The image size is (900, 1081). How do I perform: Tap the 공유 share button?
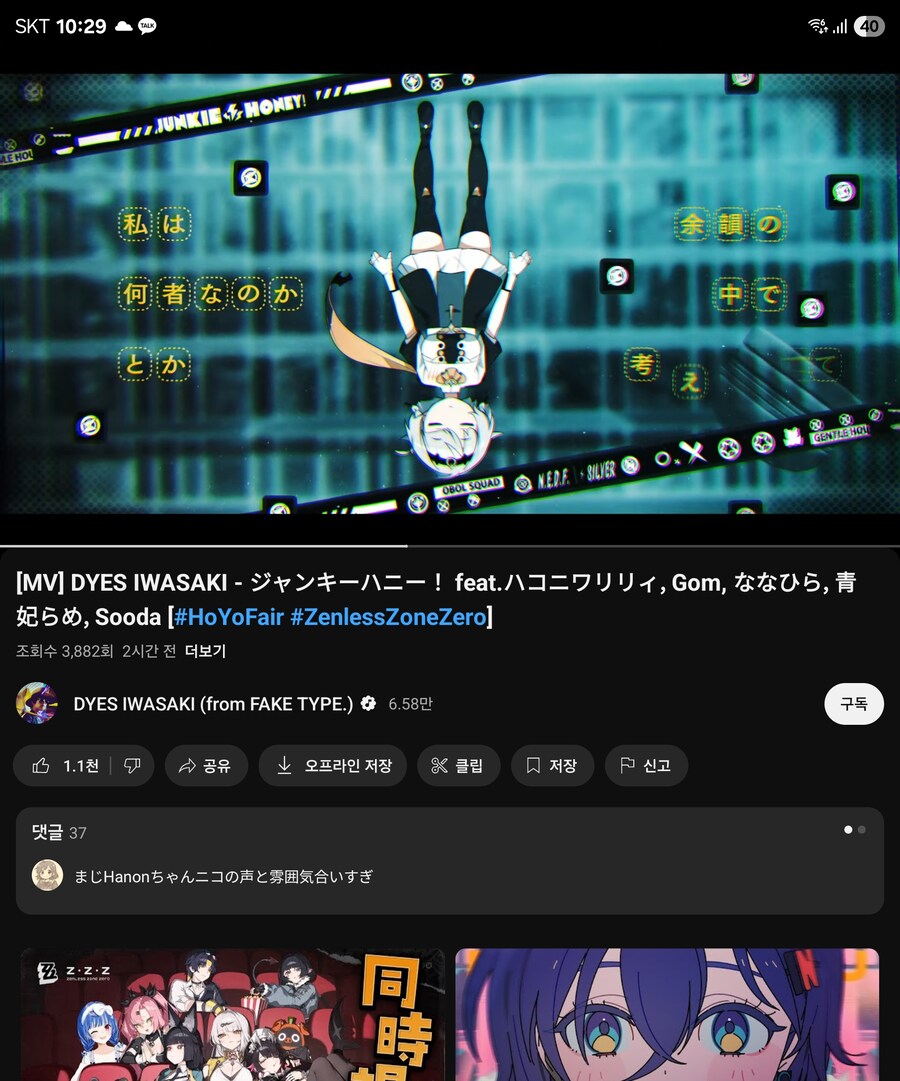click(206, 766)
